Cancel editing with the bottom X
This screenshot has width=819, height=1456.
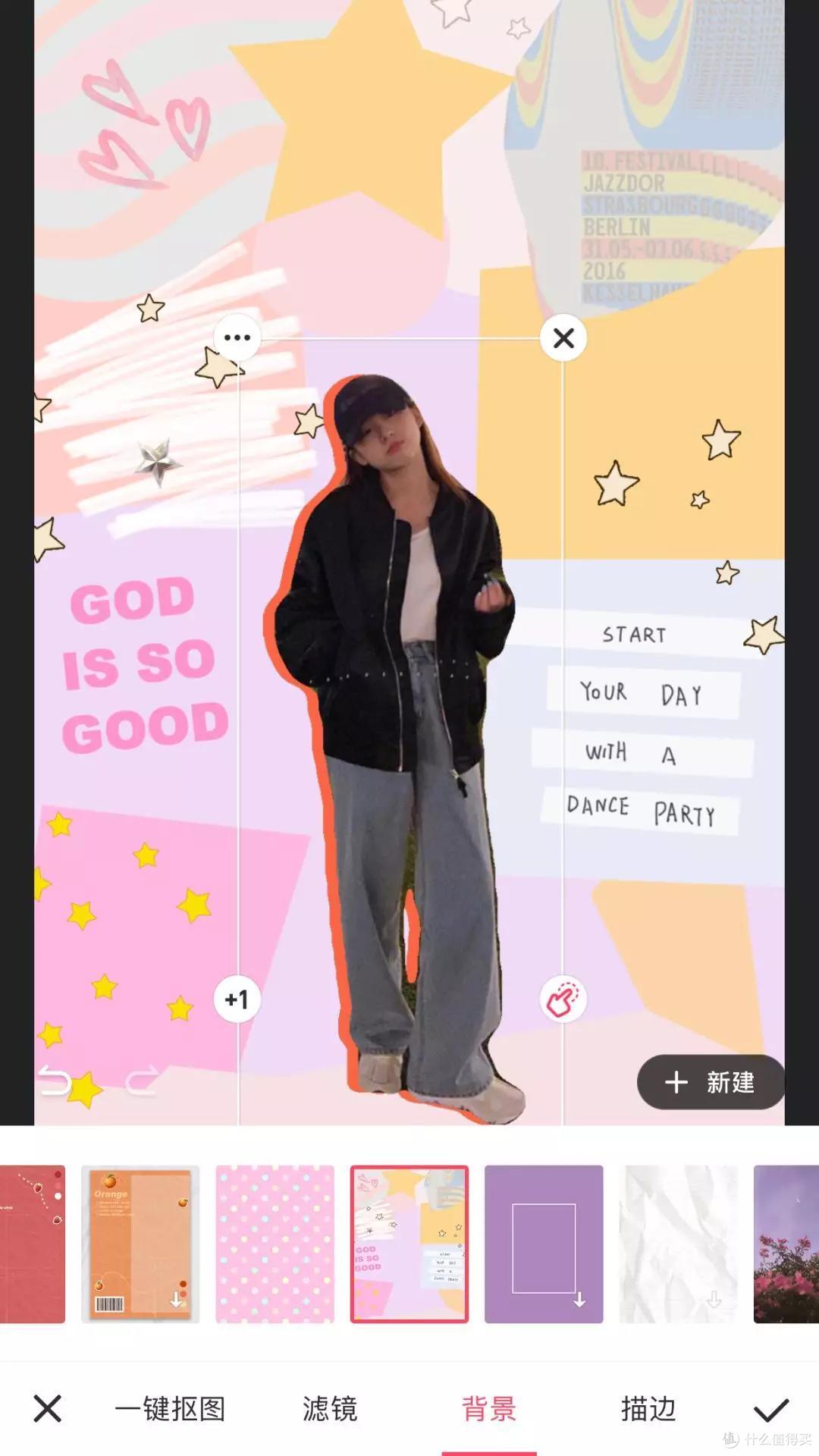(x=48, y=1409)
